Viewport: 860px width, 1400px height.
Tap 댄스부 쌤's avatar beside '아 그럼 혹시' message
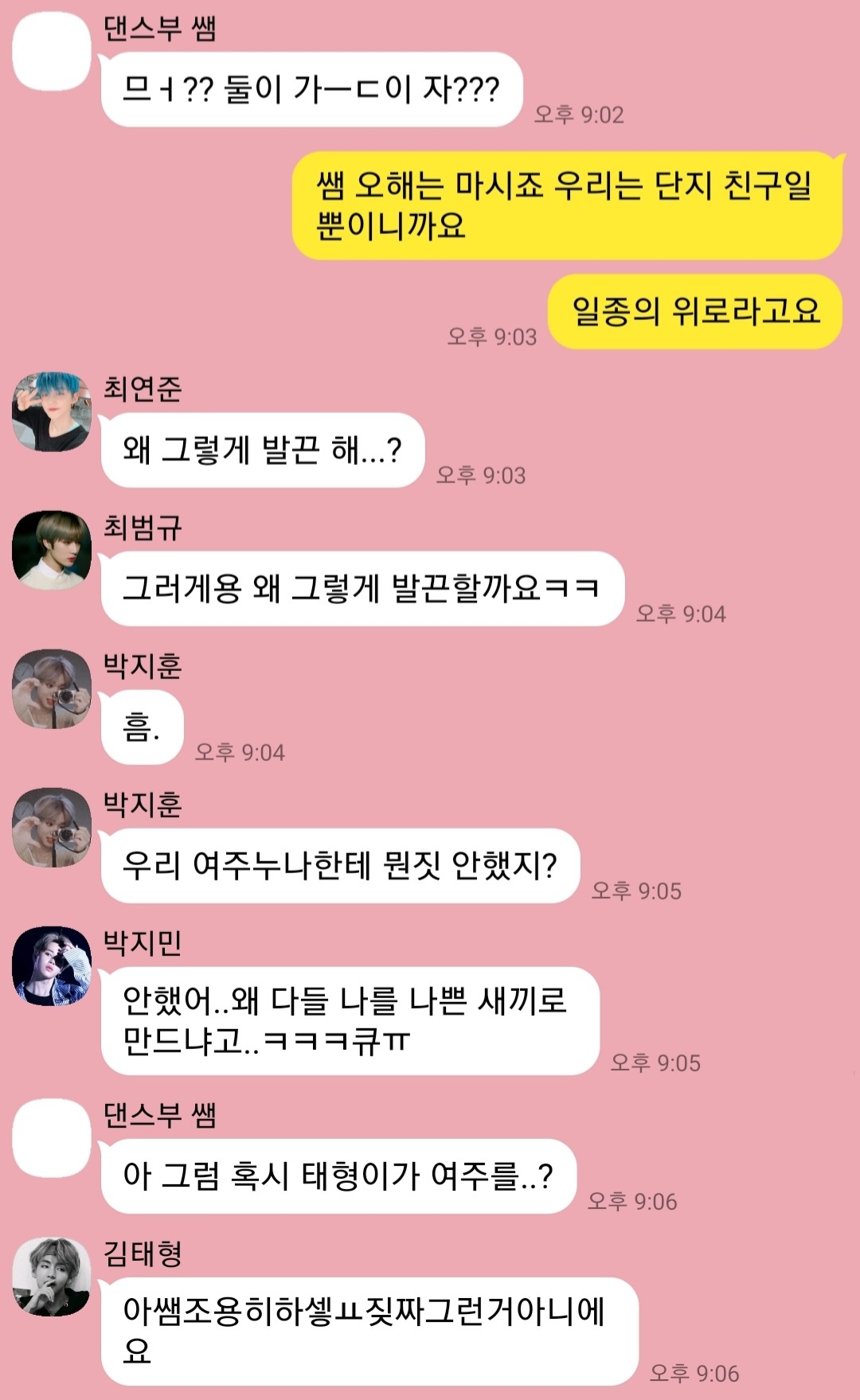(52, 1138)
